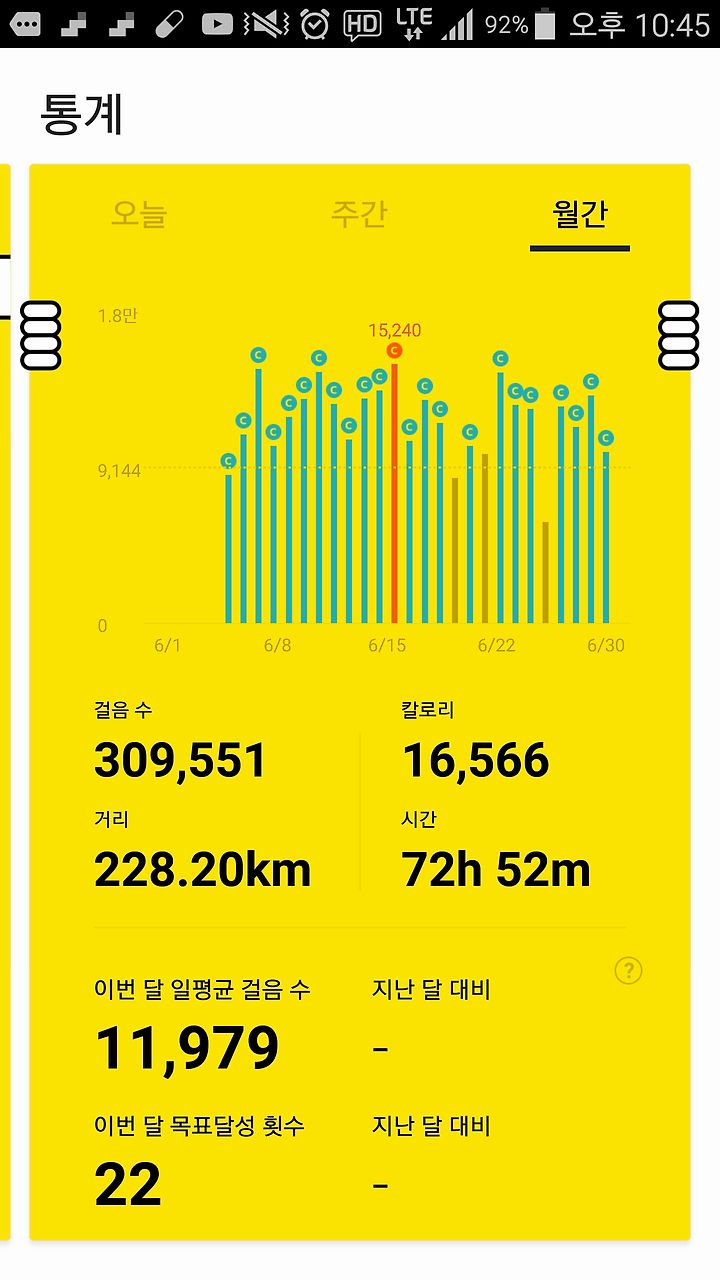Switch to the 오늘 tab
This screenshot has height=1280, width=720.
point(139,214)
